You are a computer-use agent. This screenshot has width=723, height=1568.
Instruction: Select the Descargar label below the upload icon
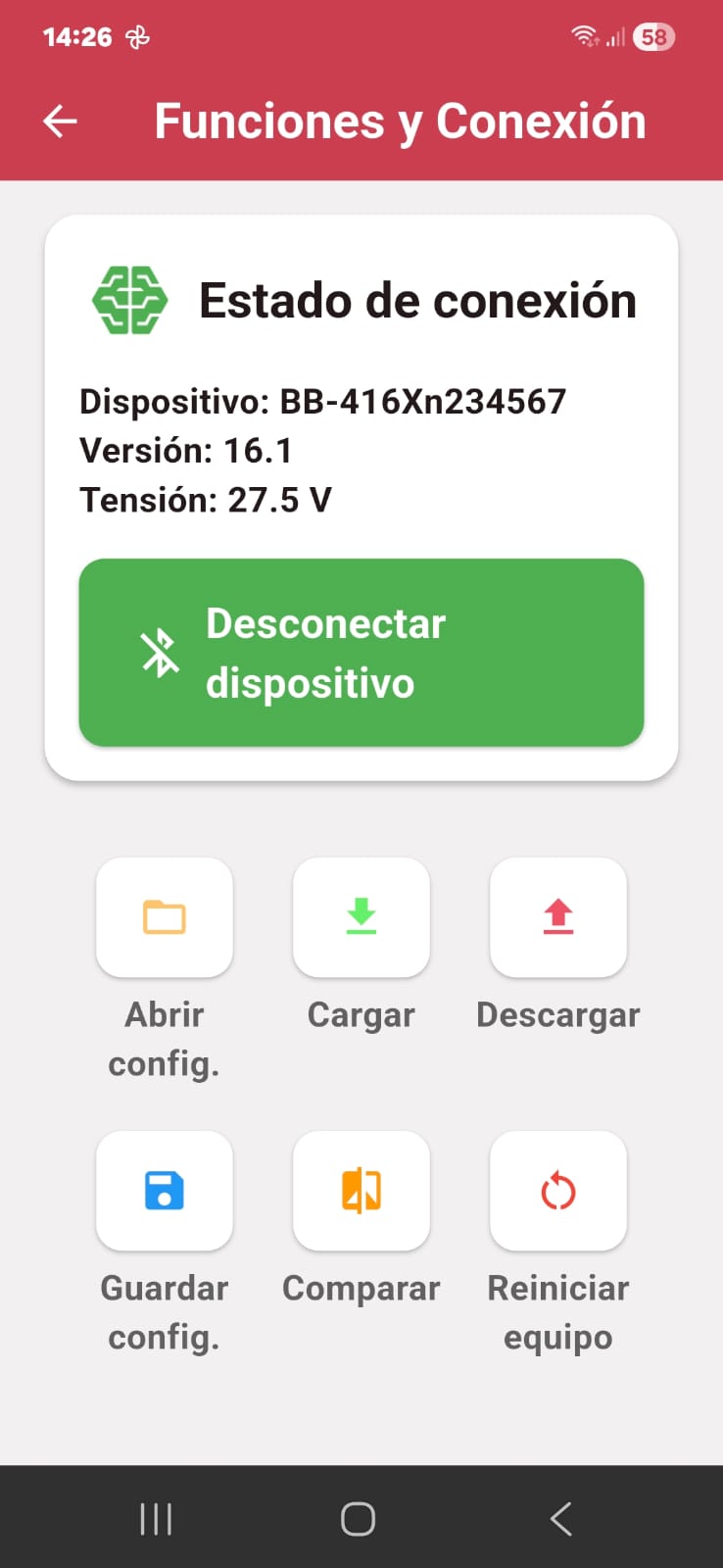(557, 1014)
